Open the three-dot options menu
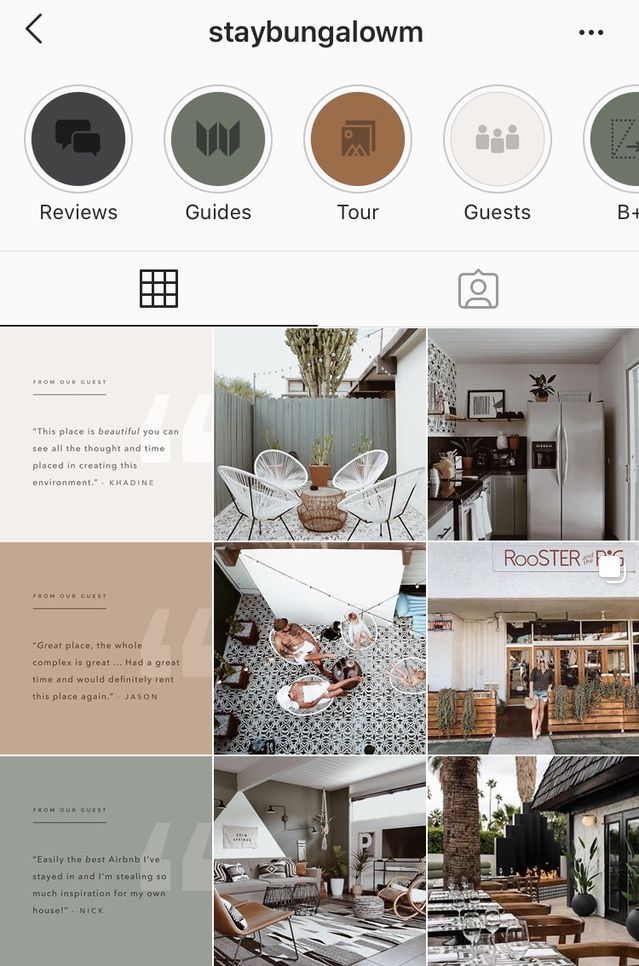639x966 pixels. click(x=591, y=32)
